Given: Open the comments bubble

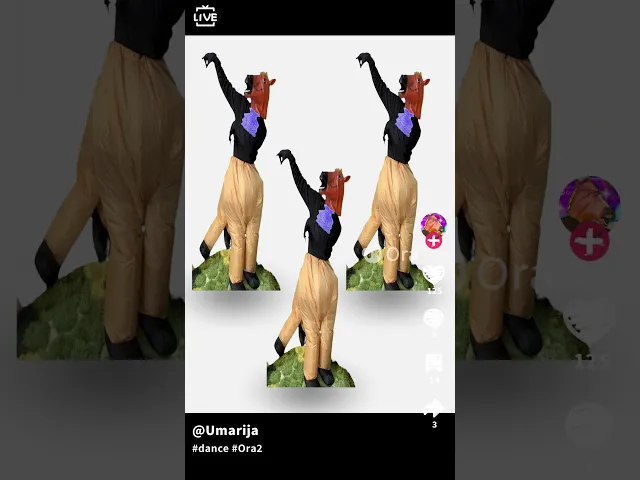Looking at the screenshot, I should [433, 318].
